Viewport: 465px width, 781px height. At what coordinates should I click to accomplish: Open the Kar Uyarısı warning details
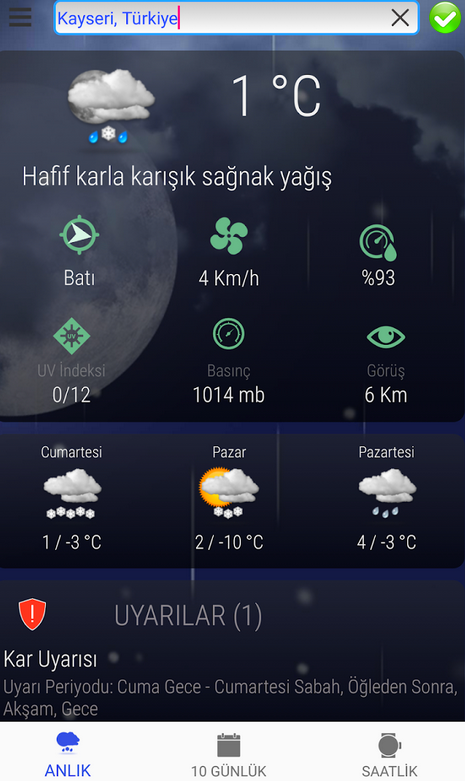coord(232,683)
